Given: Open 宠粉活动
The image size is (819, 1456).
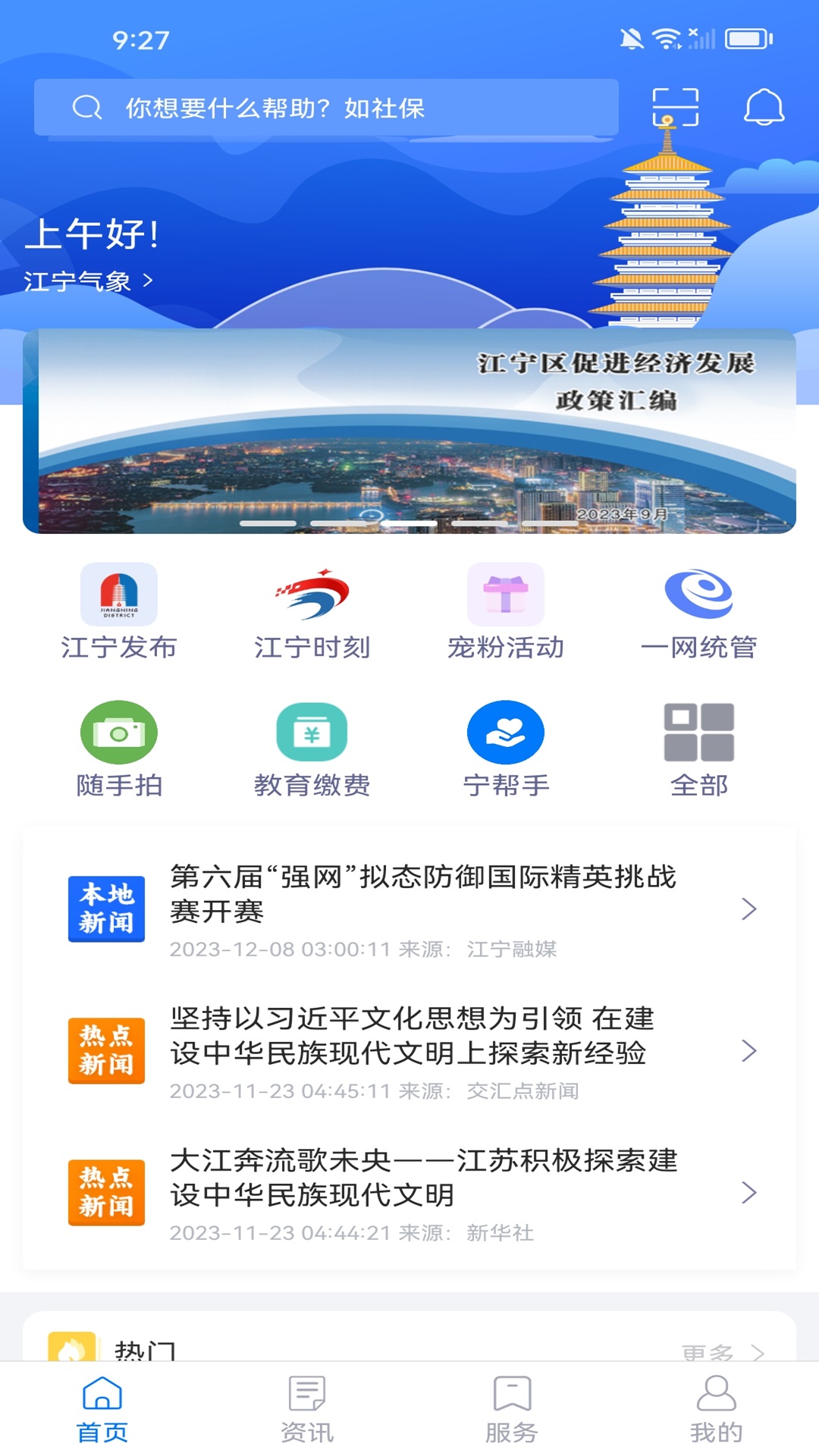Looking at the screenshot, I should click(x=505, y=612).
